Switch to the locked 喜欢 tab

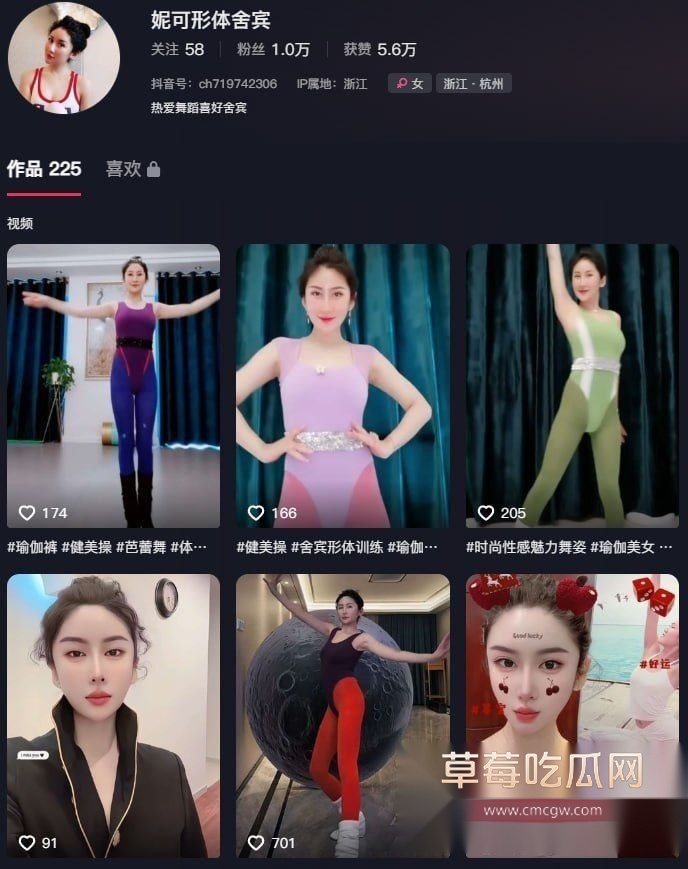click(x=133, y=170)
